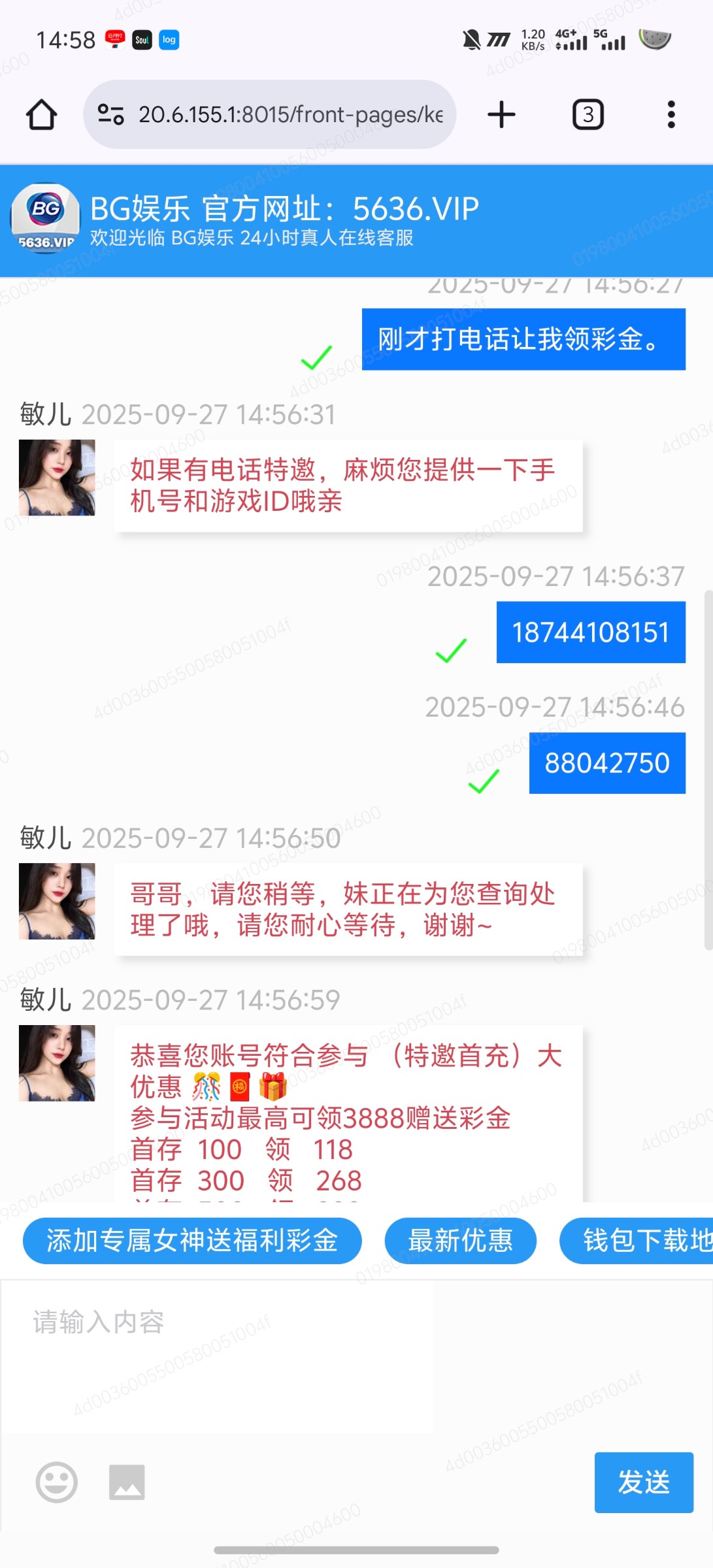Open the browser overflow menu
713x1568 pixels.
coord(671,115)
